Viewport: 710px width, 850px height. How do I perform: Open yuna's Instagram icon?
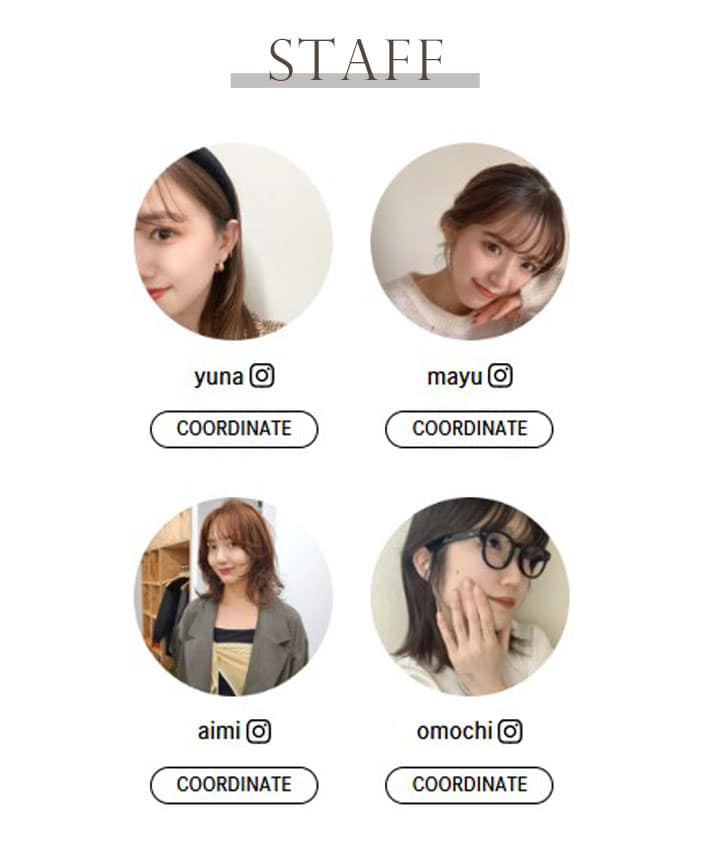tap(262, 376)
